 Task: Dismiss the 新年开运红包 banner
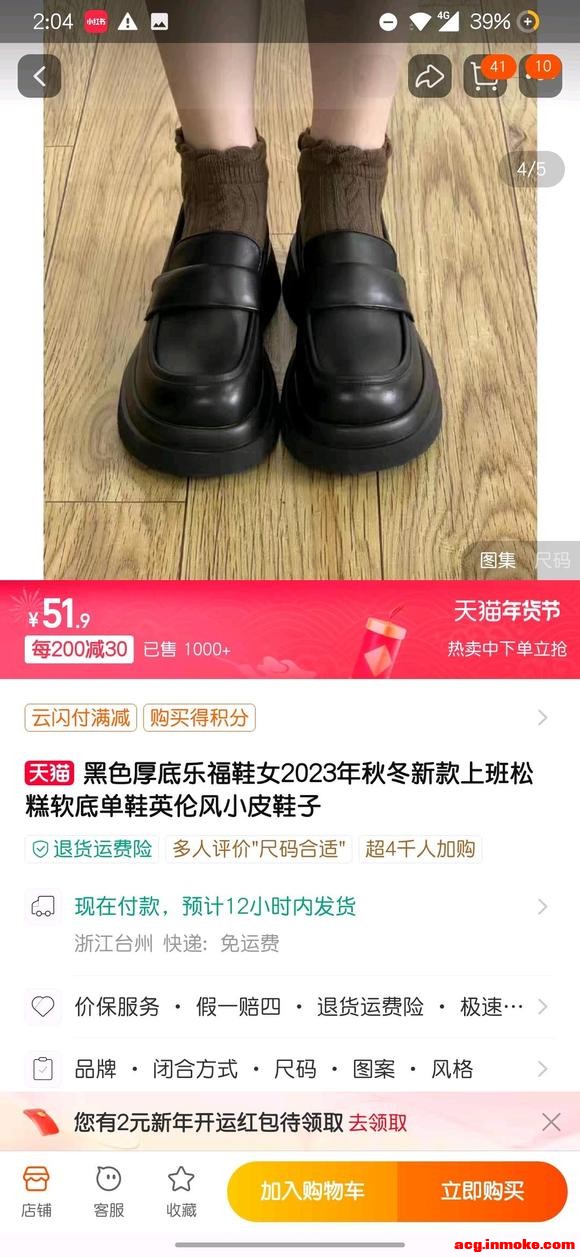551,1122
